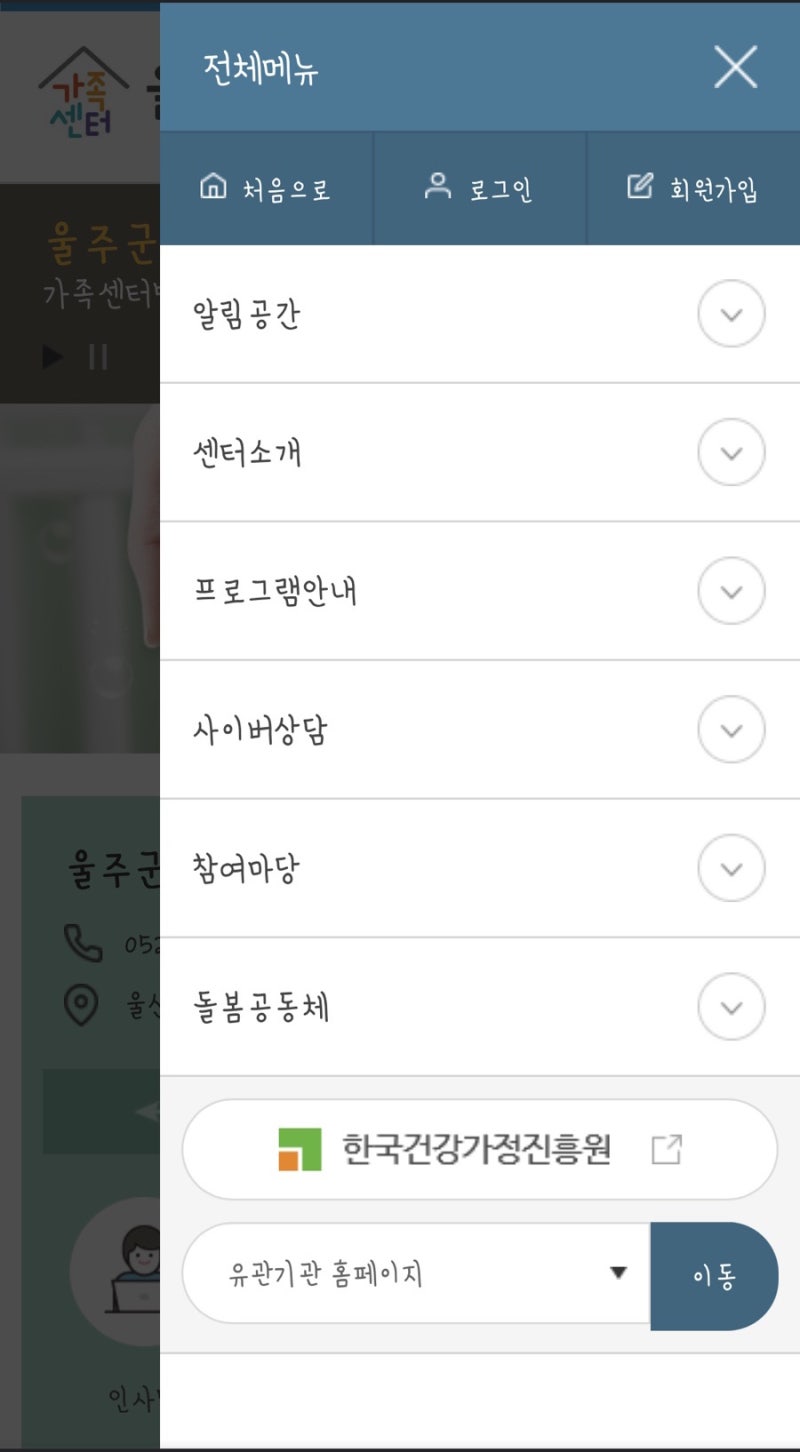Viewport: 800px width, 1452px height.
Task: Expand the 센터소개 section
Action: coord(731,453)
